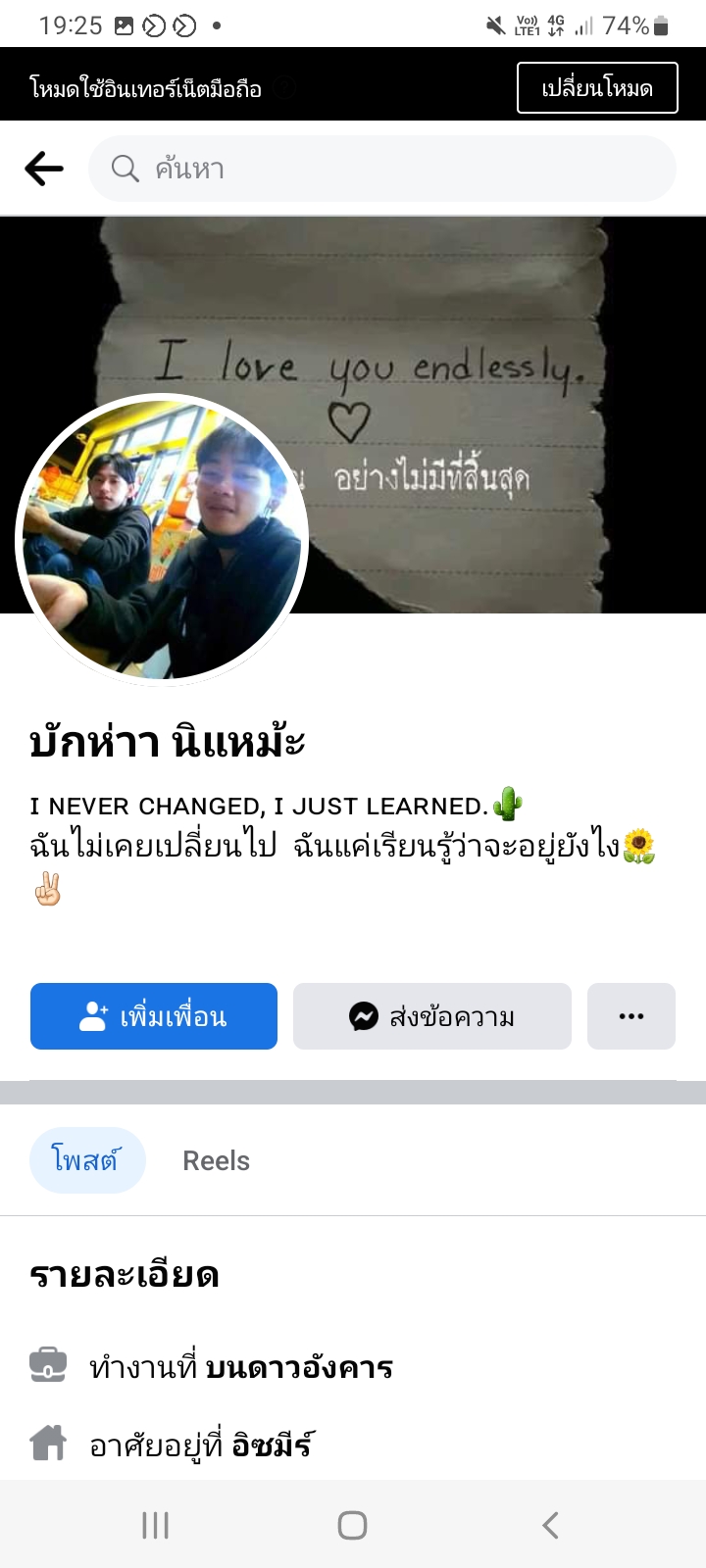Send a message via ส่งข้อความ
The image size is (706, 1568).
[x=432, y=1016]
